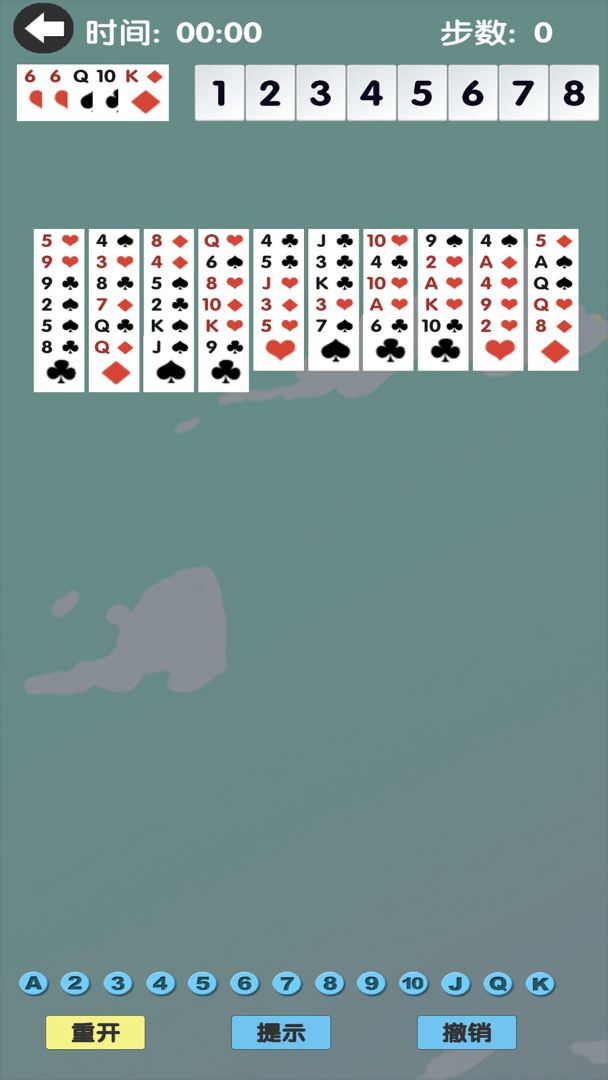The image size is (608, 1080).
Task: Tap the 7 of spades card
Action: [x=333, y=344]
